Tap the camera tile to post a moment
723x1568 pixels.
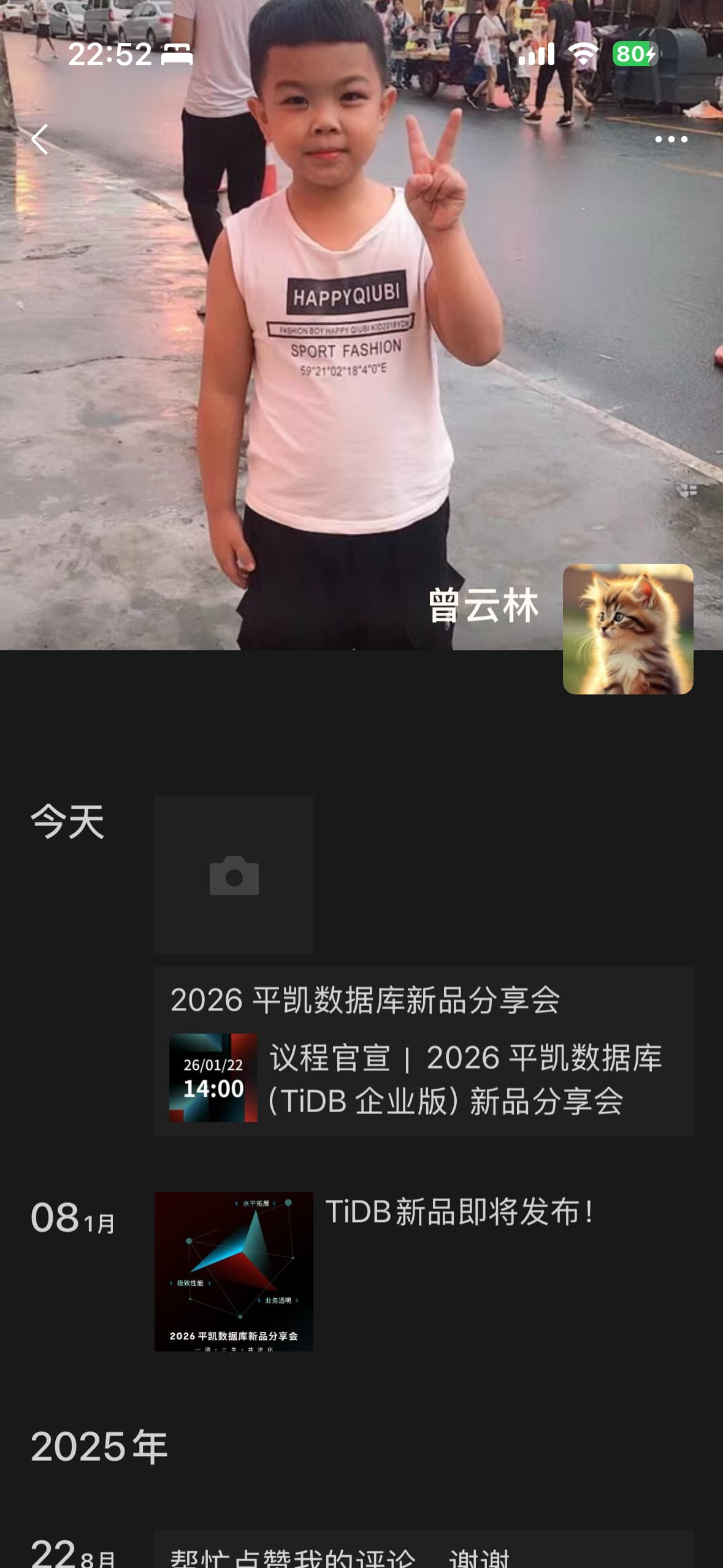pyautogui.click(x=234, y=875)
